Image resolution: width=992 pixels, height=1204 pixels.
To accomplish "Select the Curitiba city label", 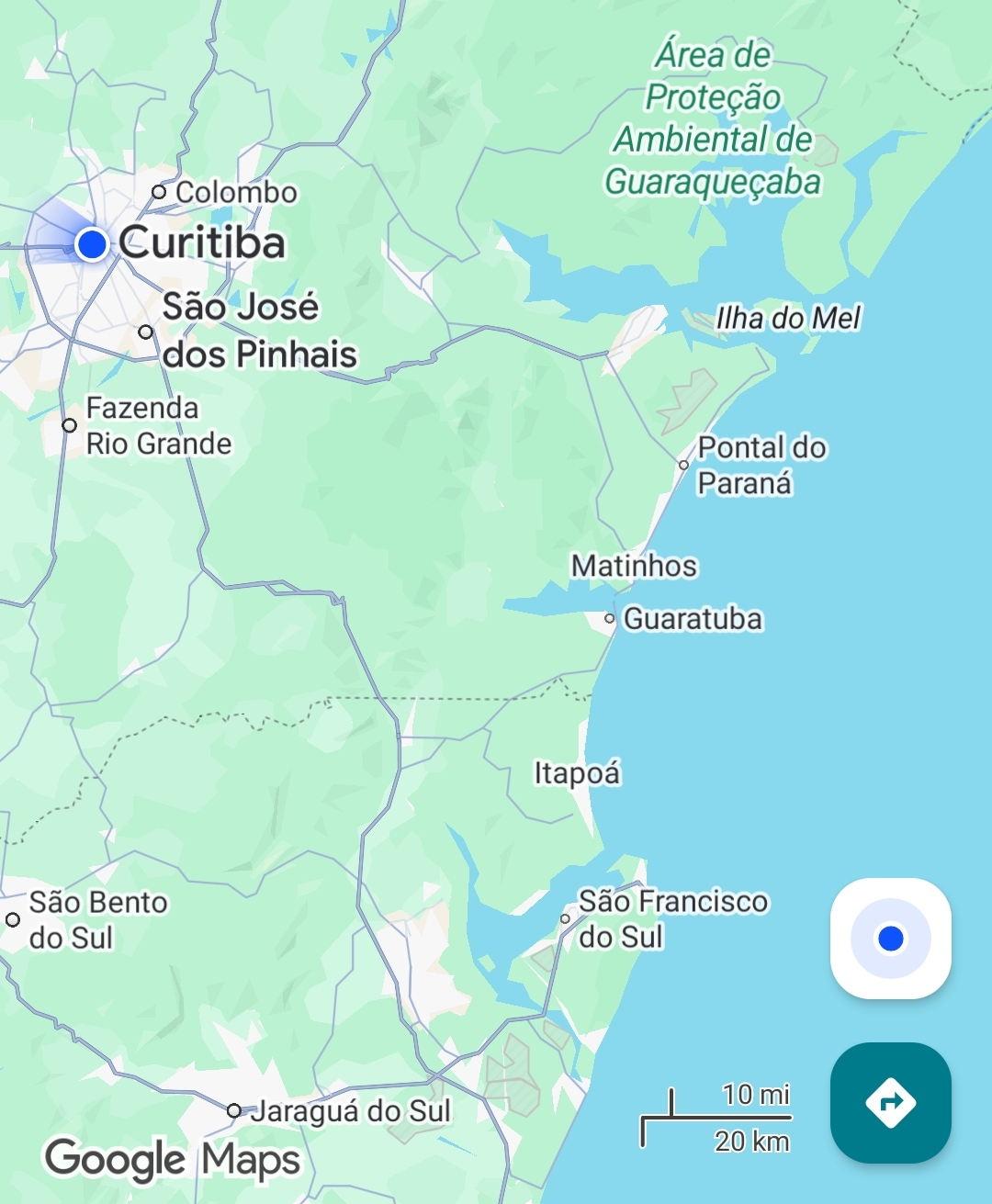I will click(202, 243).
